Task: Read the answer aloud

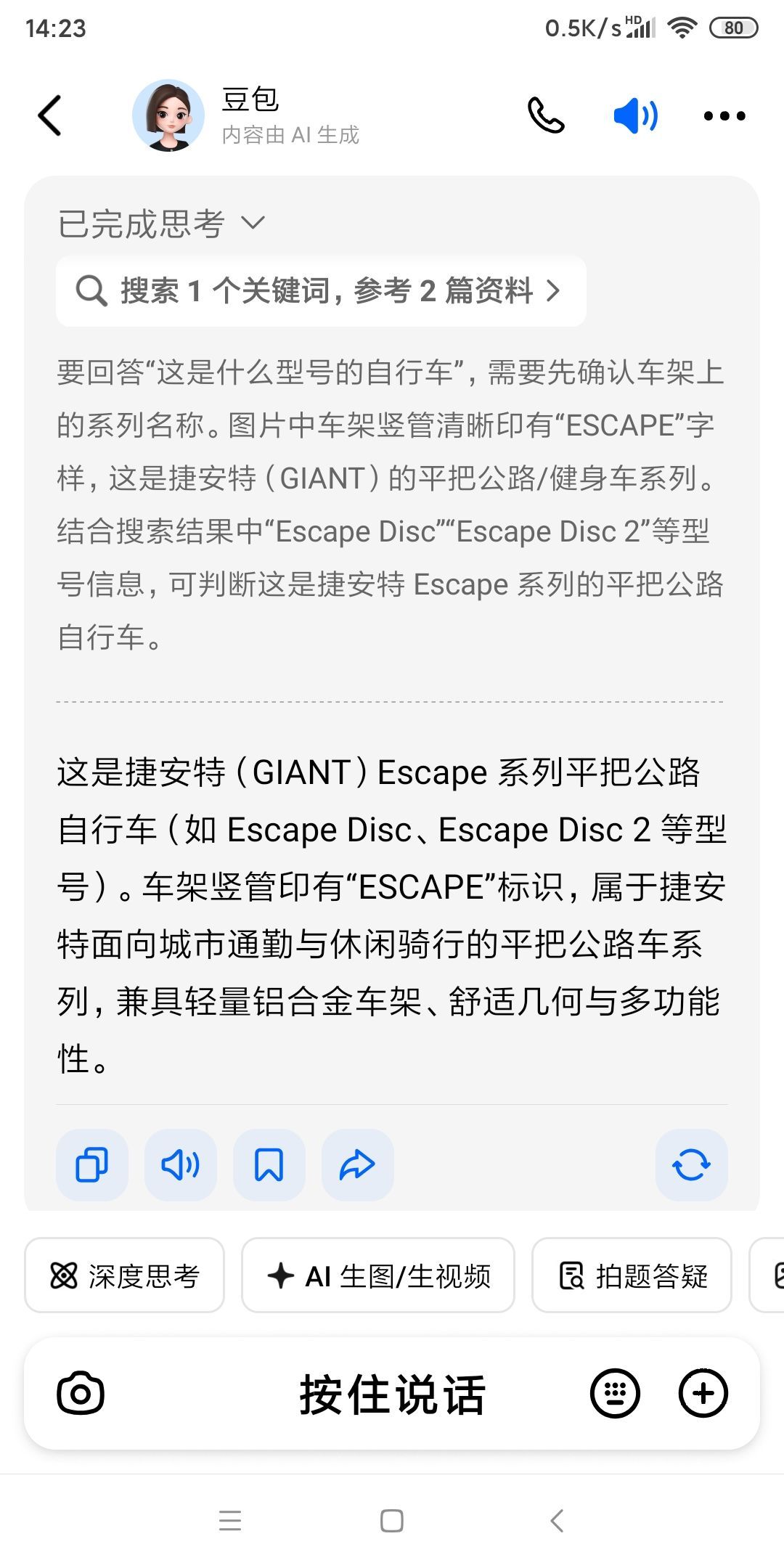Action: 181,1164
